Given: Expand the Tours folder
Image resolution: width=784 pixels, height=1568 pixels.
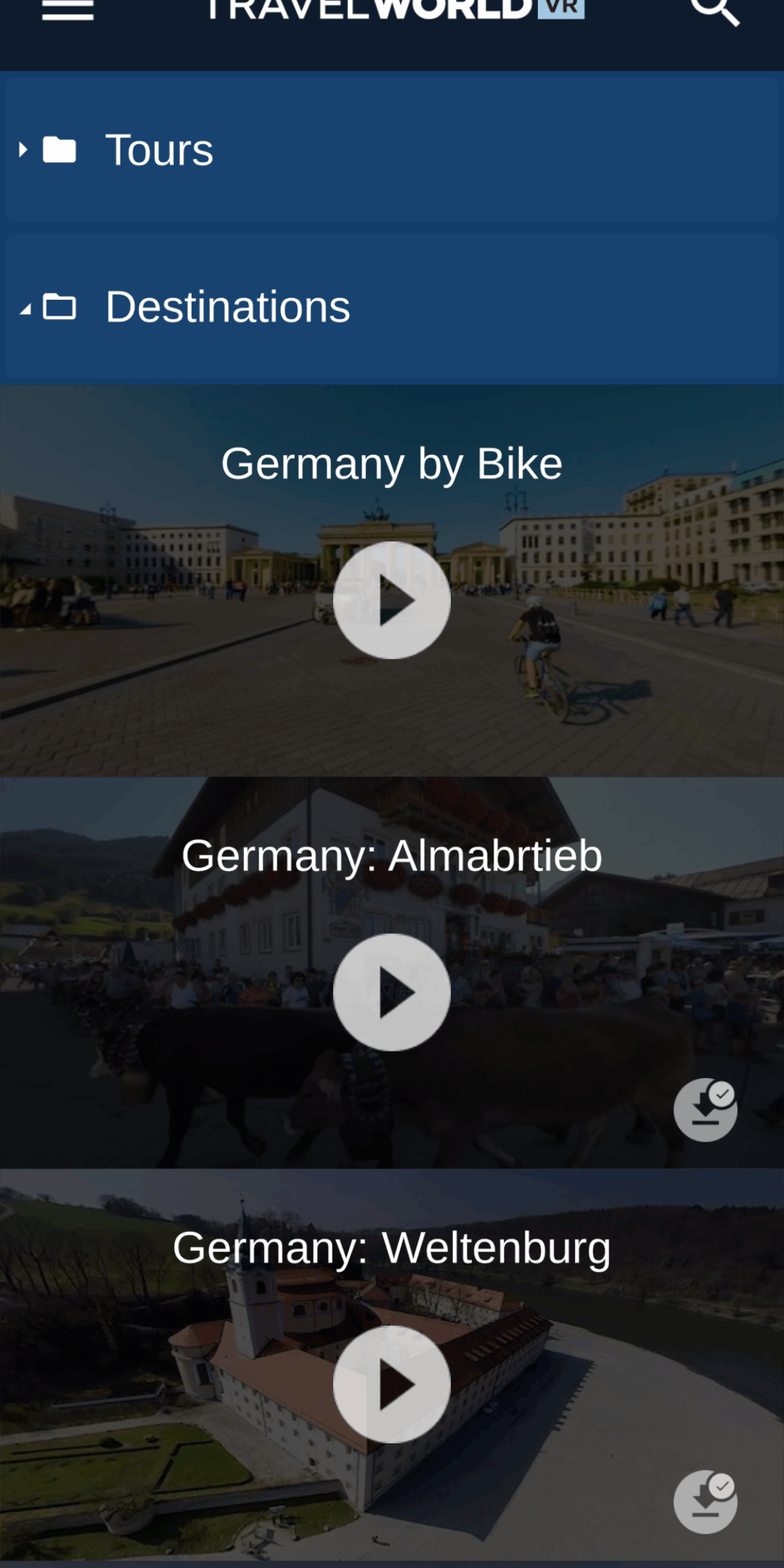Looking at the screenshot, I should (157, 150).
